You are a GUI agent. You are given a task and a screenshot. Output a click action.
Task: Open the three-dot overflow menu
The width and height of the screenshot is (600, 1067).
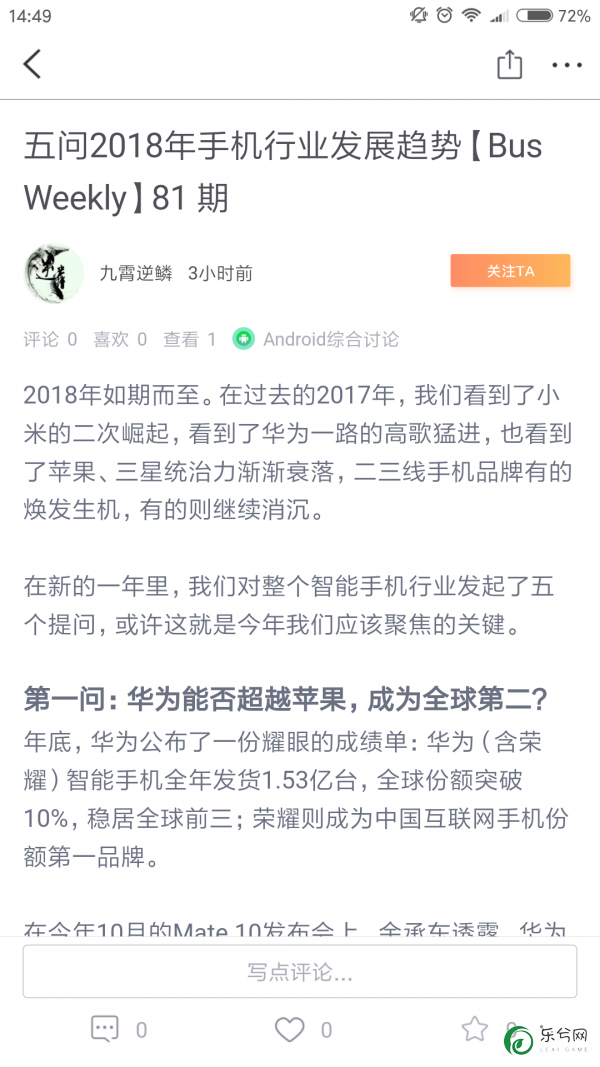coord(566,65)
